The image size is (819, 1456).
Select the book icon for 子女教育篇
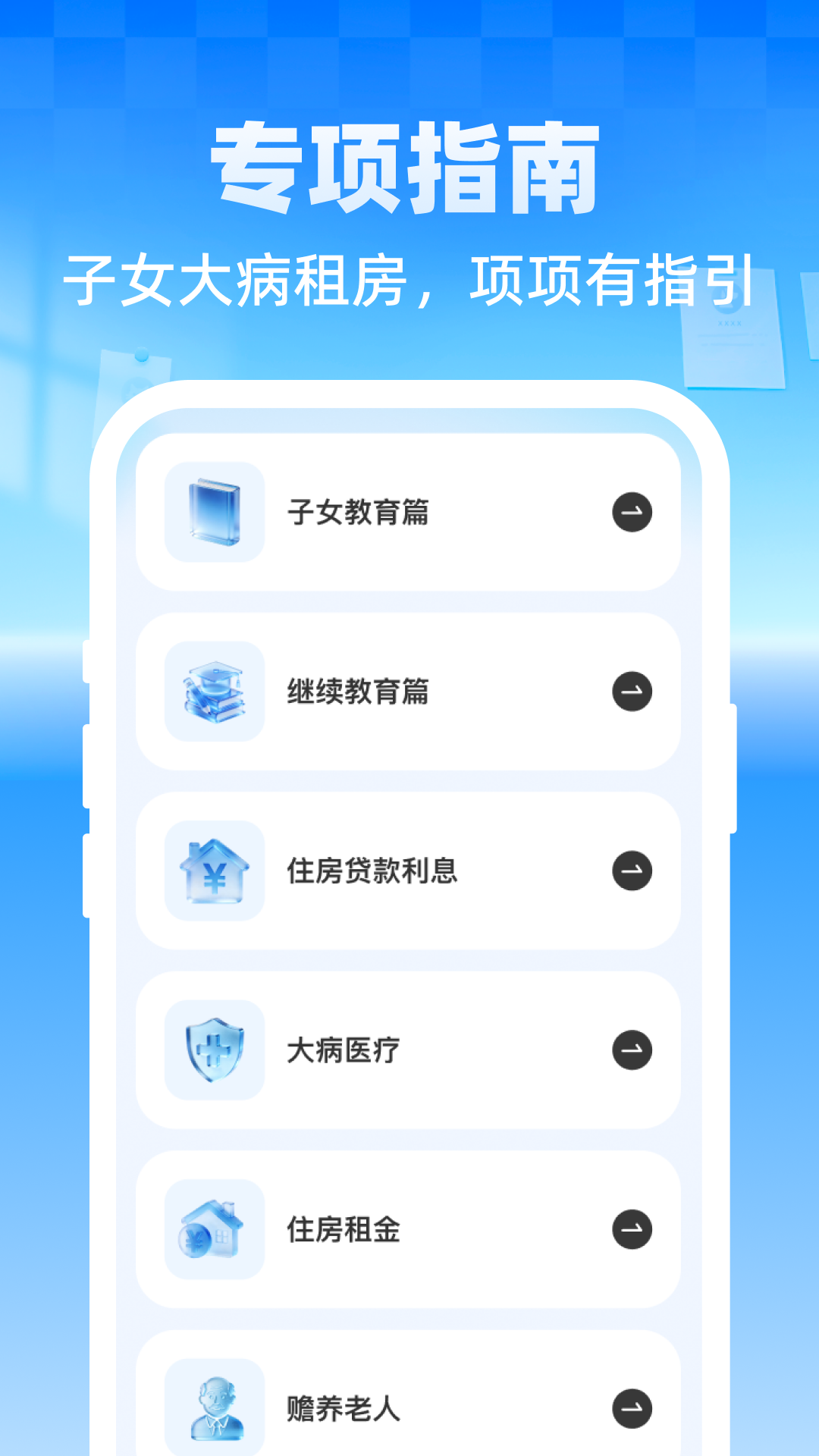click(x=215, y=513)
